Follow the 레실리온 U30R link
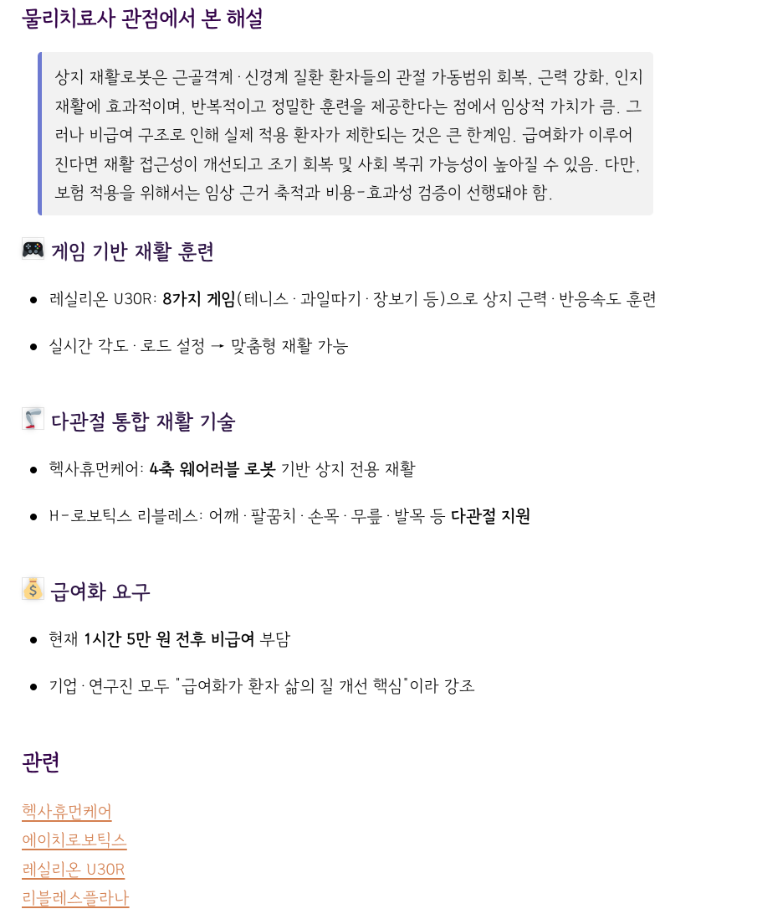Viewport: 771px width, 917px height. click(x=73, y=869)
